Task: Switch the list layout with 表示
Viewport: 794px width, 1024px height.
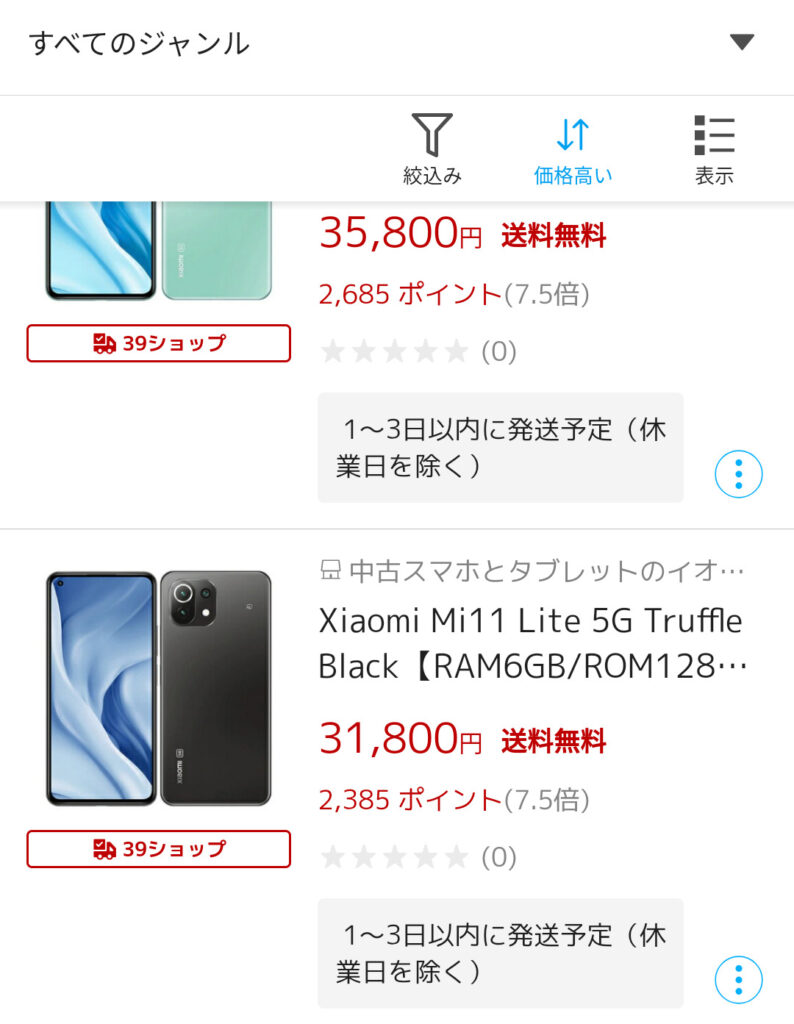Action: [714, 150]
